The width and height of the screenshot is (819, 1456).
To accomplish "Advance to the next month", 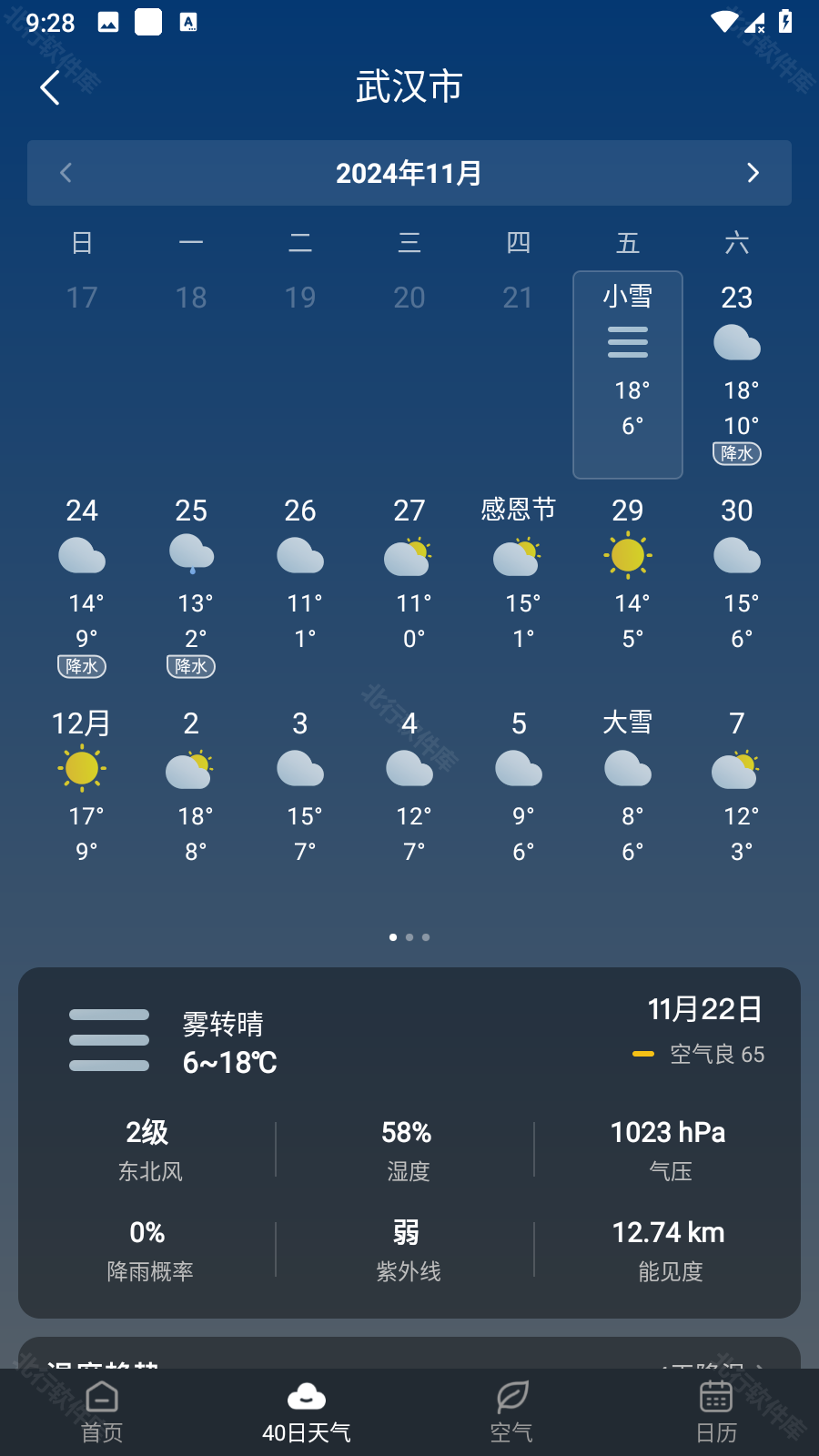I will tap(753, 173).
